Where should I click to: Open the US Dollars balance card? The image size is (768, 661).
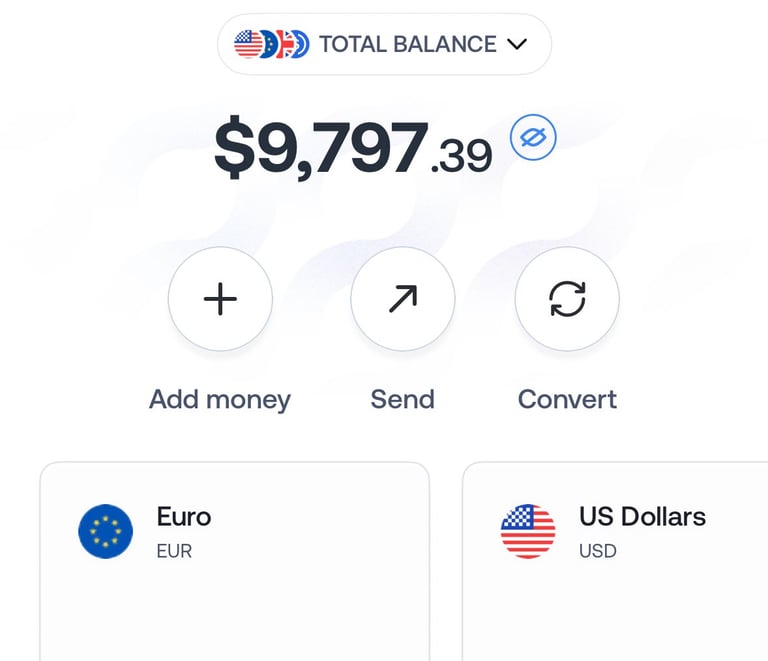(x=615, y=561)
